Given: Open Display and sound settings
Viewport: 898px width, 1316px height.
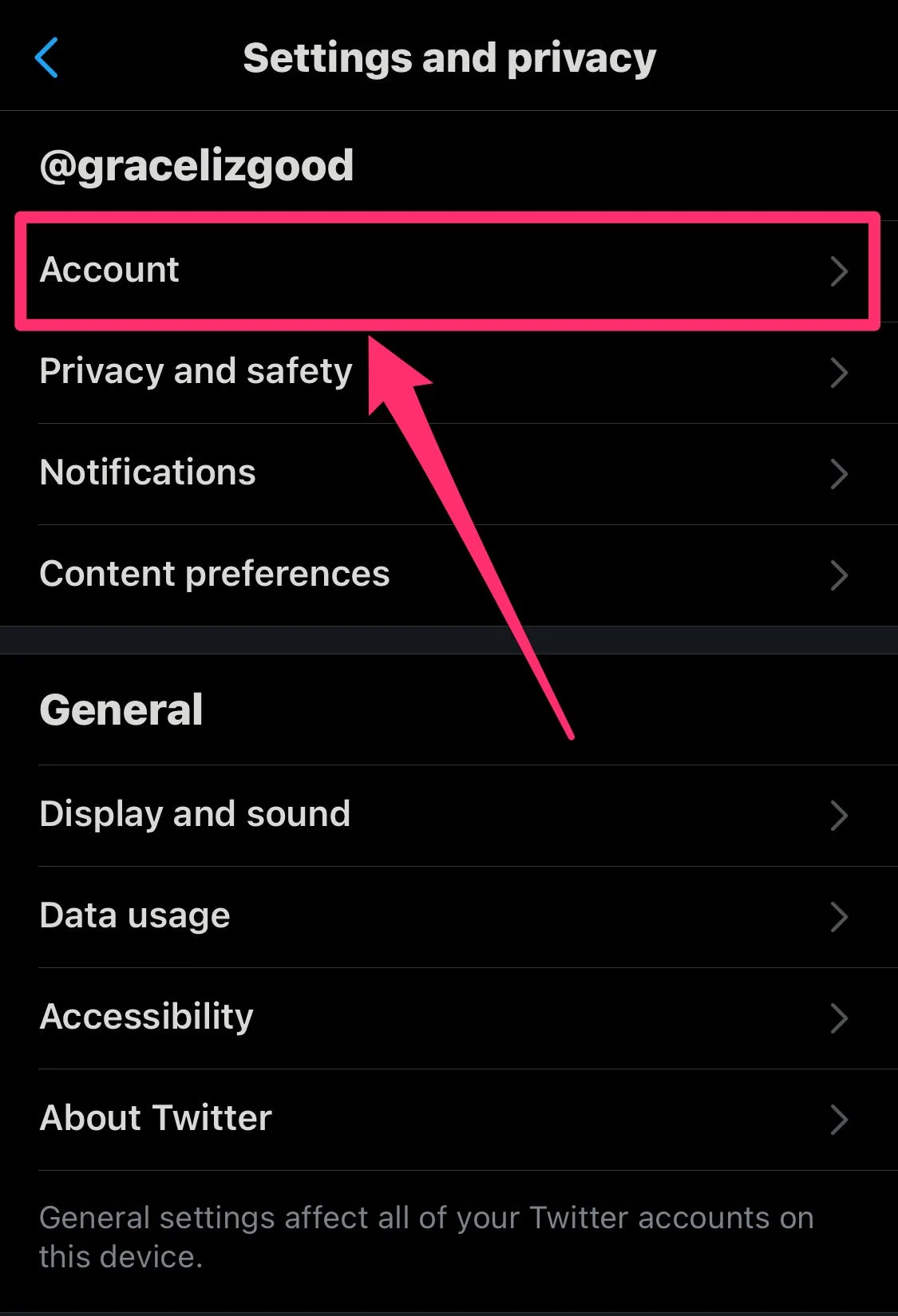Looking at the screenshot, I should [447, 815].
